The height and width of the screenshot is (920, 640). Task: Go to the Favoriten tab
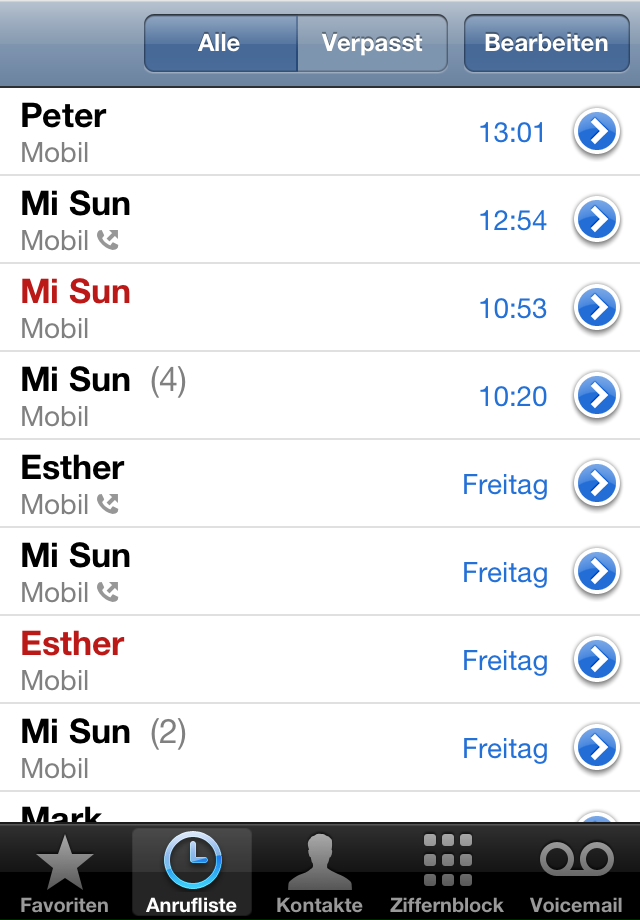coord(64,874)
